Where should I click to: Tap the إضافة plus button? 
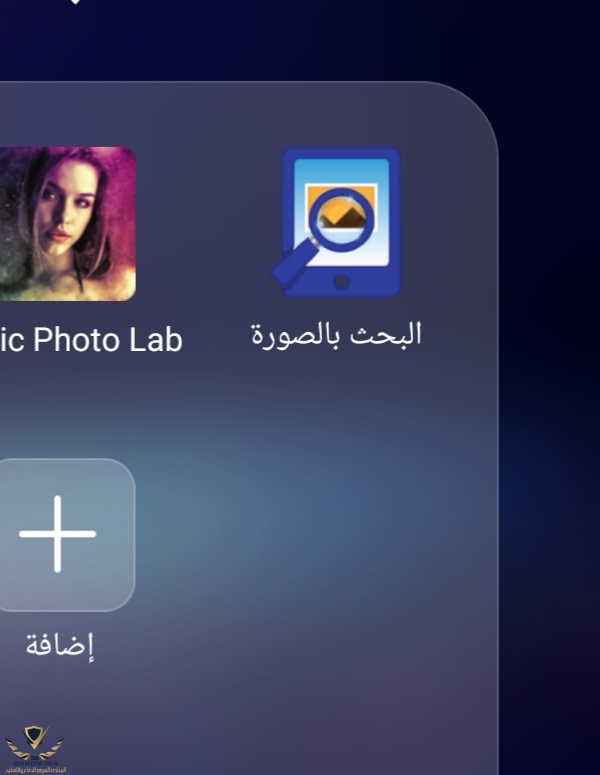[60, 534]
